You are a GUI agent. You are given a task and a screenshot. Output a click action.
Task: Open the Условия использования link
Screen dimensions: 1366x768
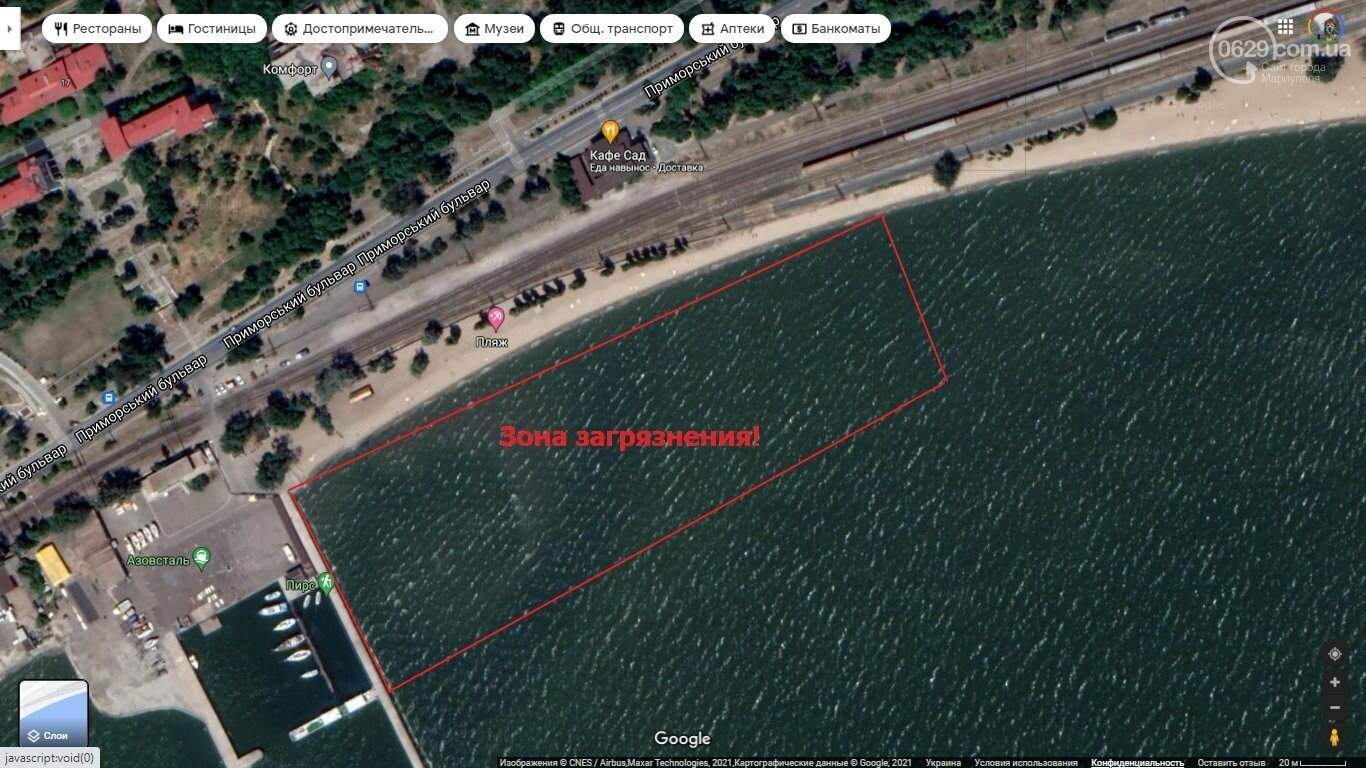tap(1026, 763)
